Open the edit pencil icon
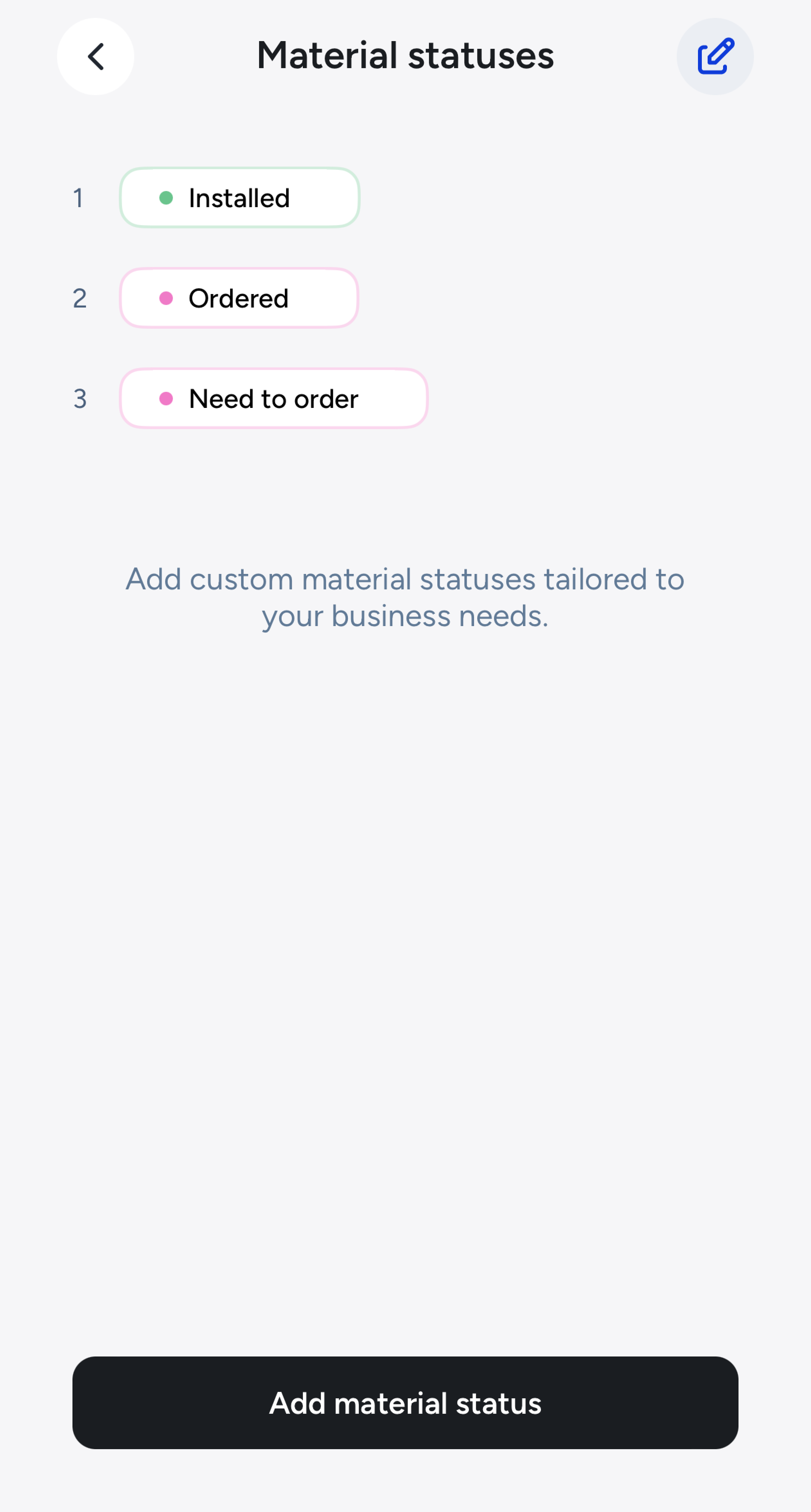The width and height of the screenshot is (811, 1512). tap(715, 57)
